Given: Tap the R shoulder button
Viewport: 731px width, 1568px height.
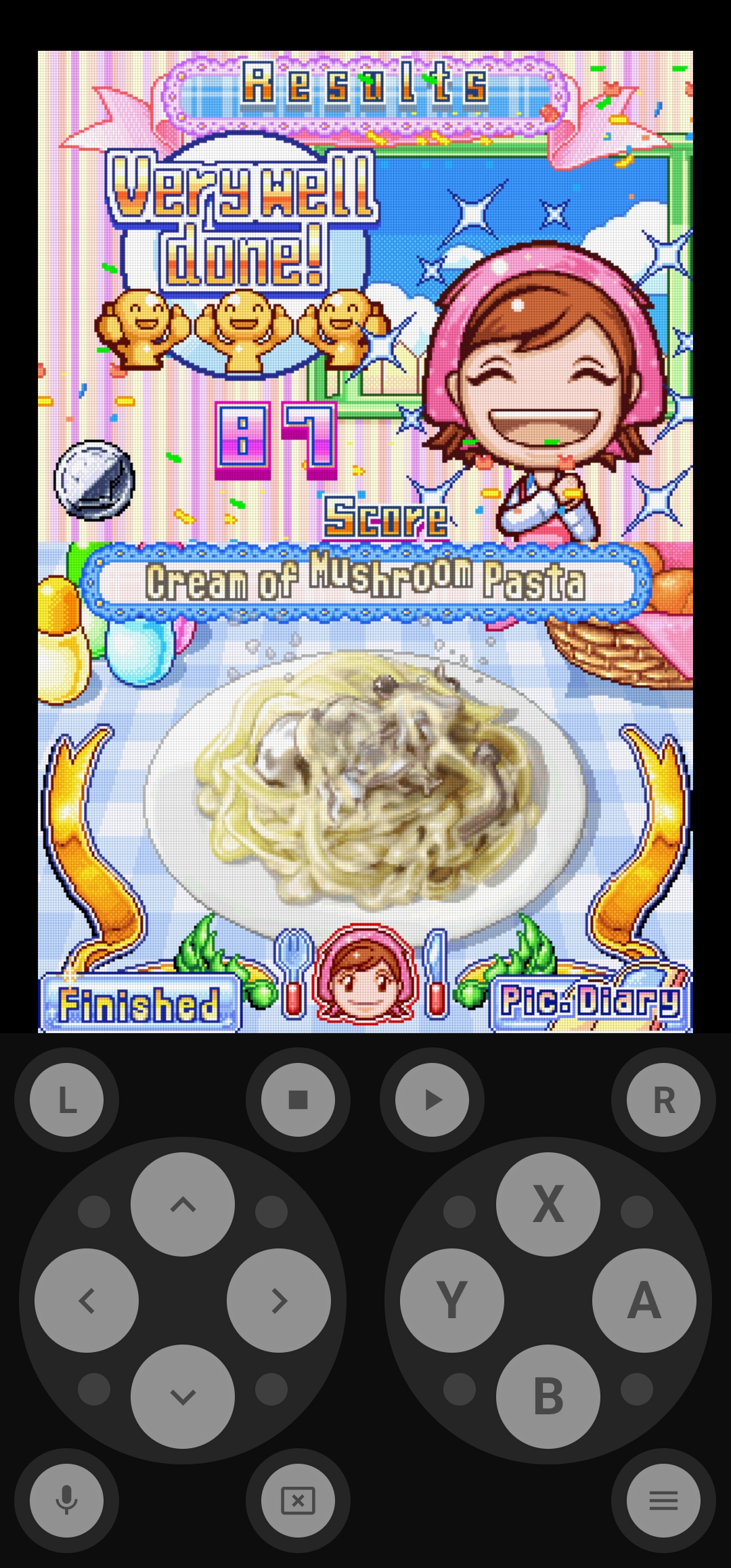Looking at the screenshot, I should 663,1100.
